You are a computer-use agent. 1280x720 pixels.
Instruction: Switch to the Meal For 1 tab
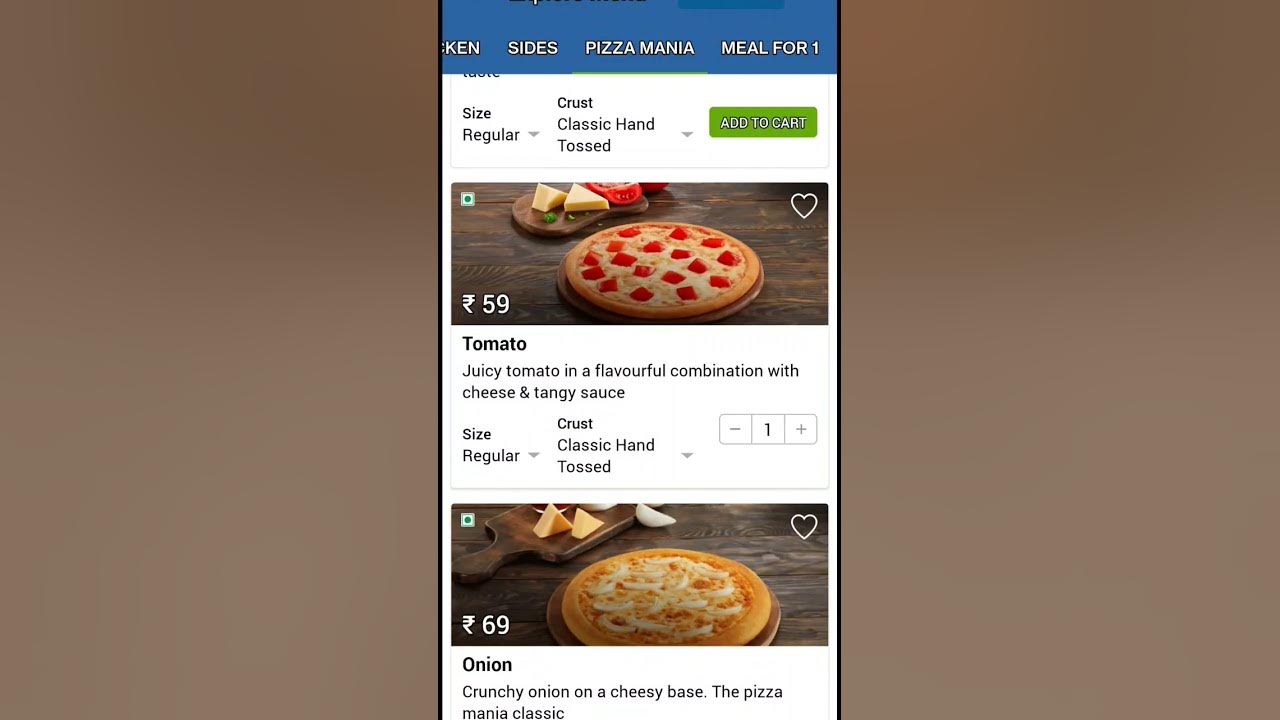coord(769,48)
